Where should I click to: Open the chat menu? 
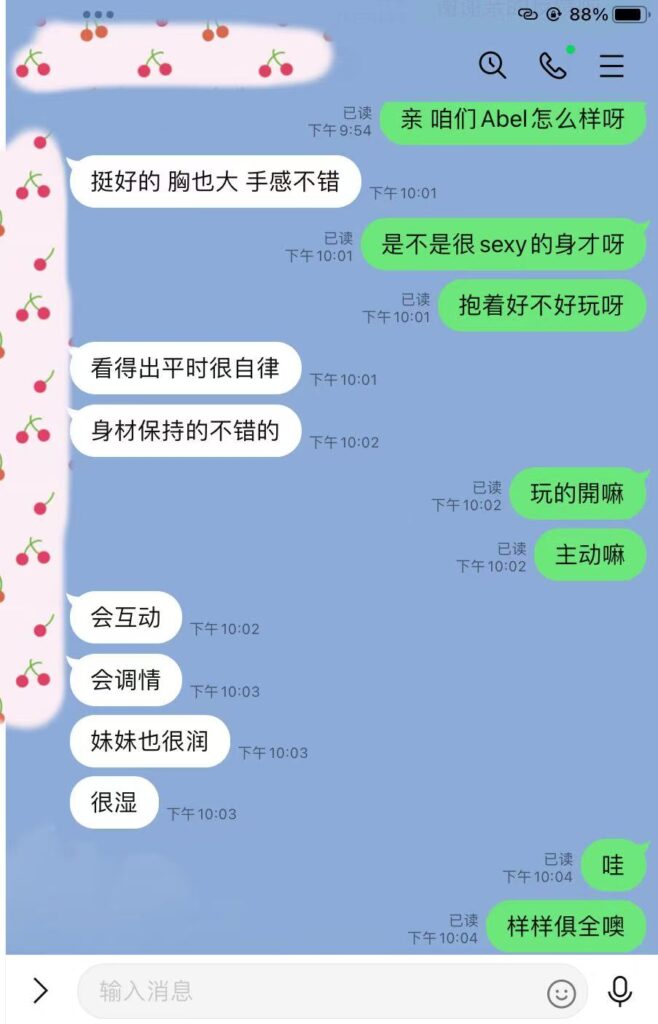(611, 66)
